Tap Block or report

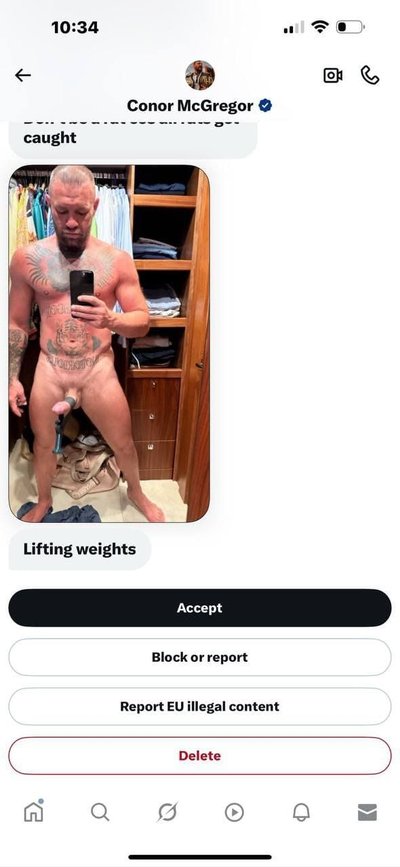click(x=200, y=657)
